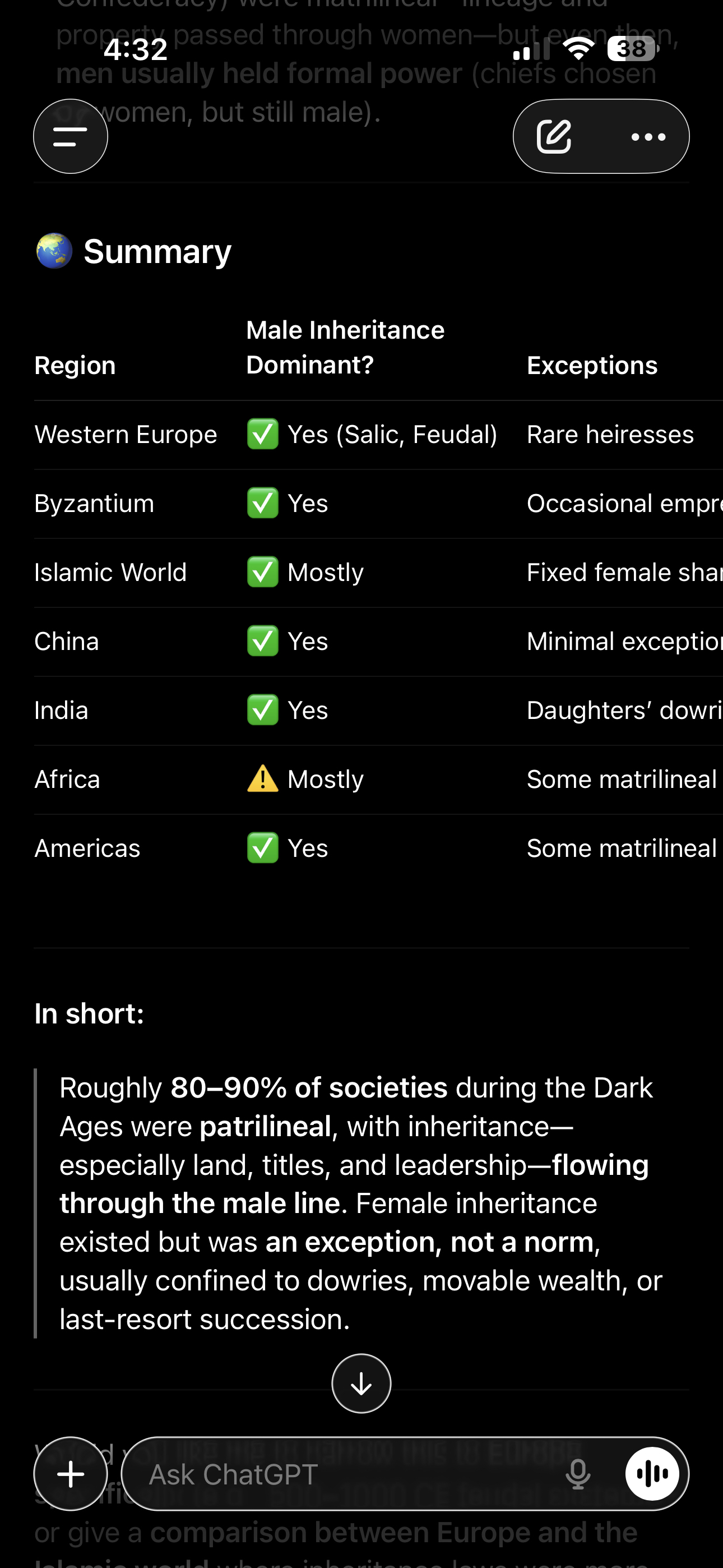
Task: Start a new chat
Action: point(554,136)
